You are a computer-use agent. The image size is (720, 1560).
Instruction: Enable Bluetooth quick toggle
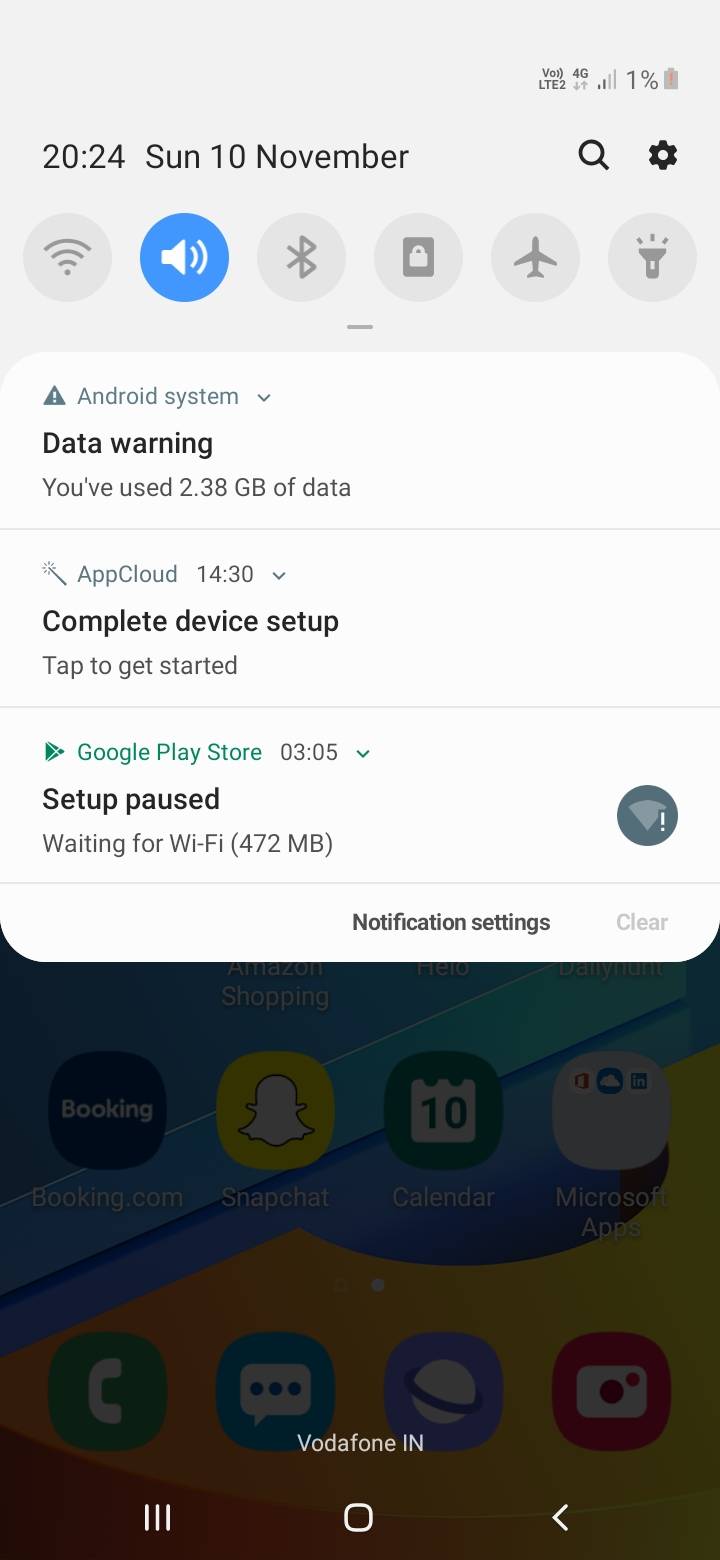(x=301, y=258)
